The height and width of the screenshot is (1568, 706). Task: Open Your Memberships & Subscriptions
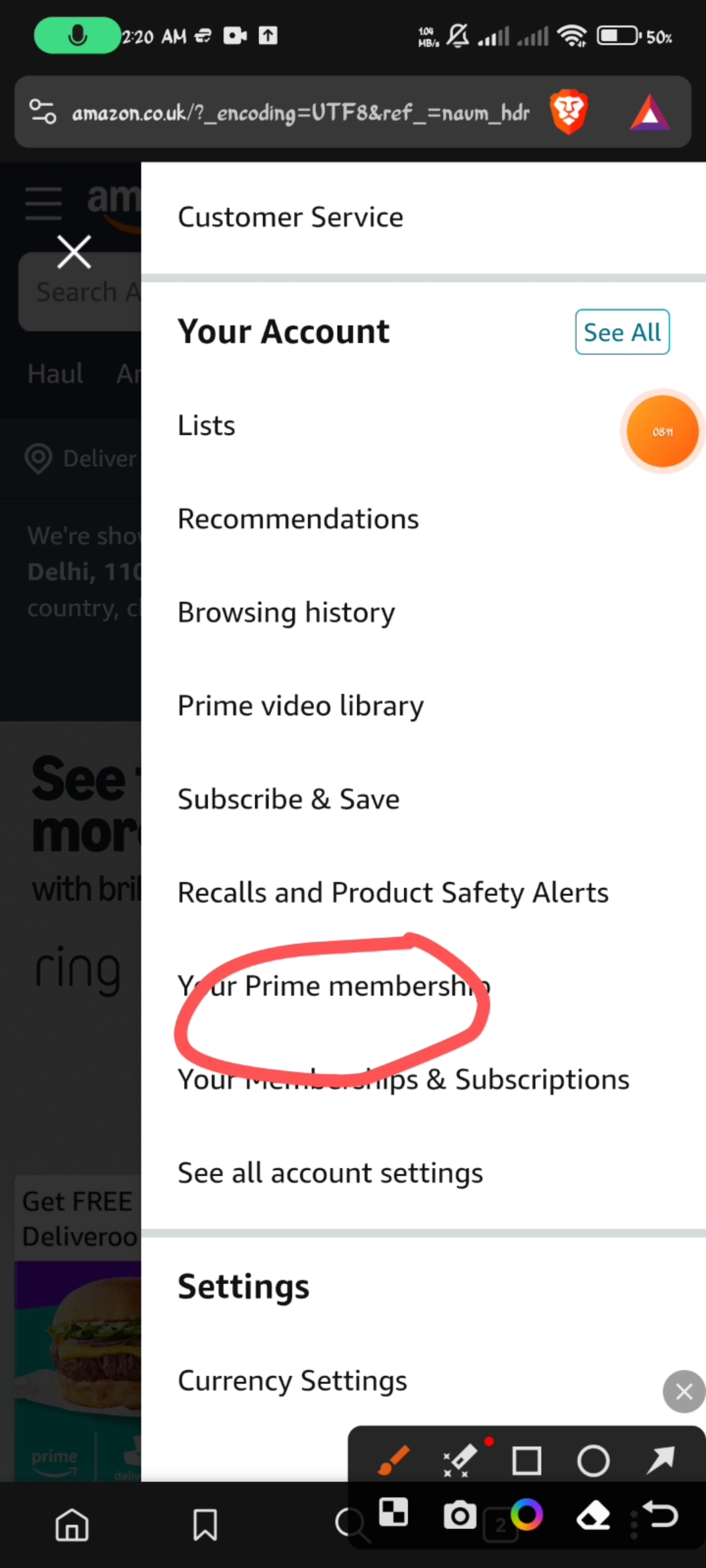tap(403, 1080)
